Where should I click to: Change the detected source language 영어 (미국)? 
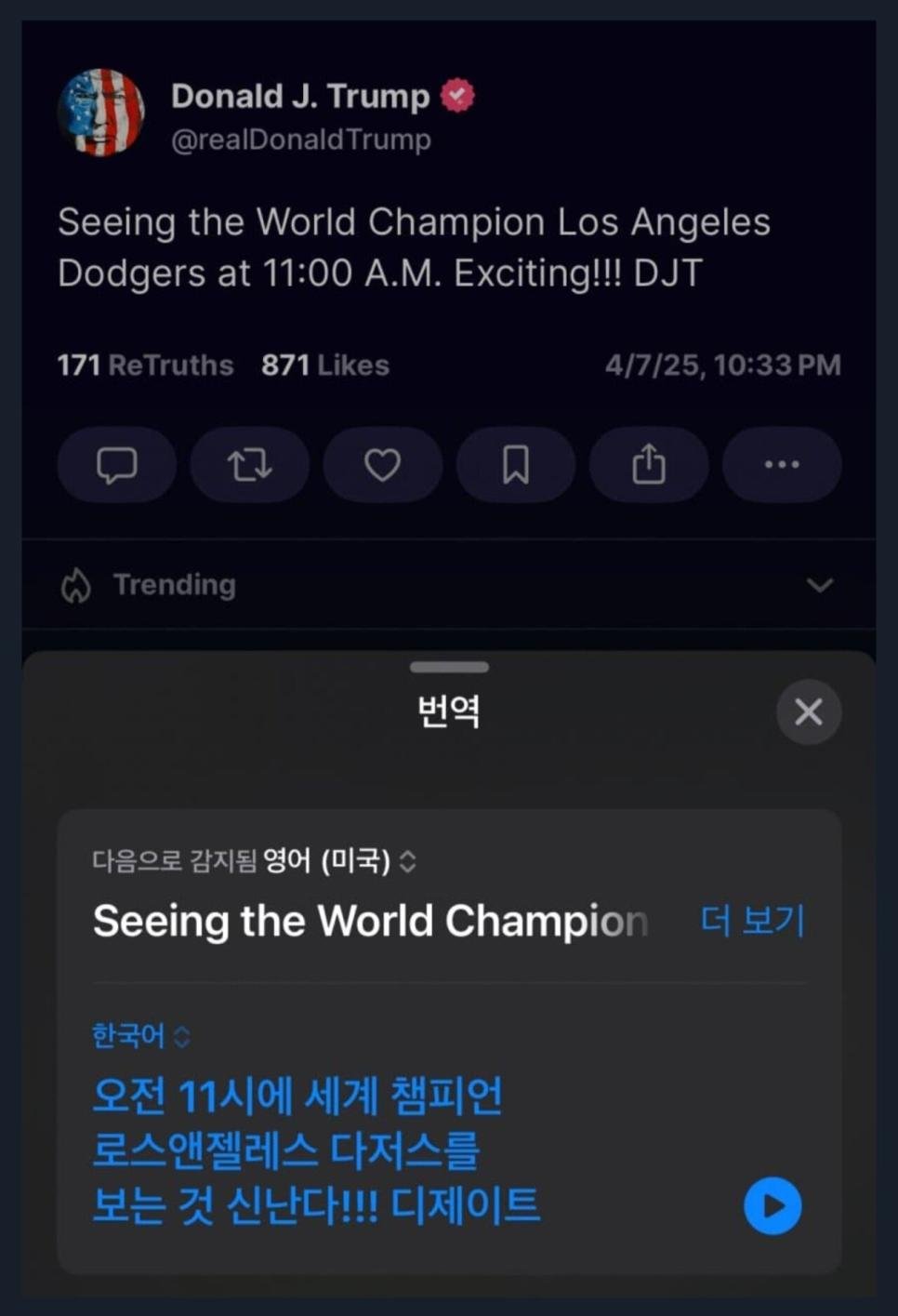pyautogui.click(x=340, y=861)
